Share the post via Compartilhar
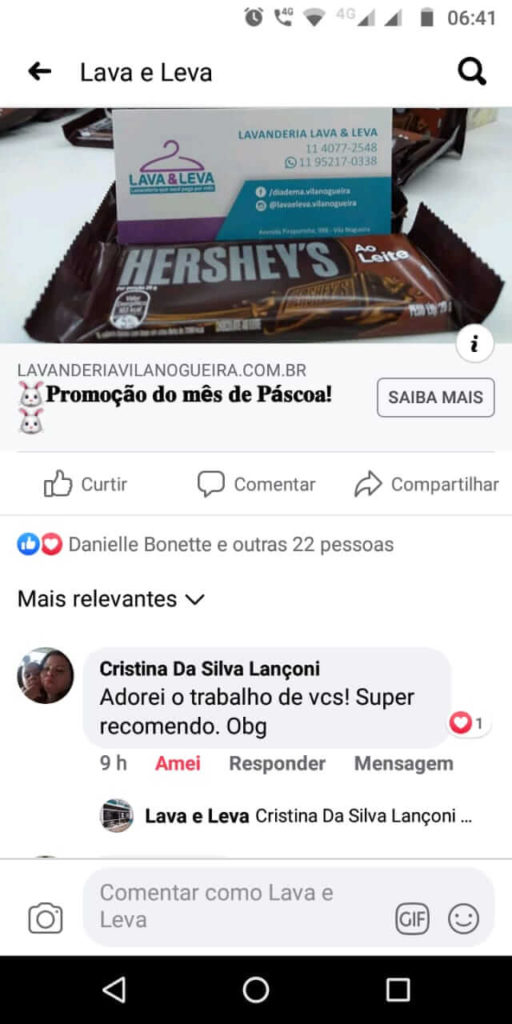This screenshot has width=512, height=1024. [426, 484]
